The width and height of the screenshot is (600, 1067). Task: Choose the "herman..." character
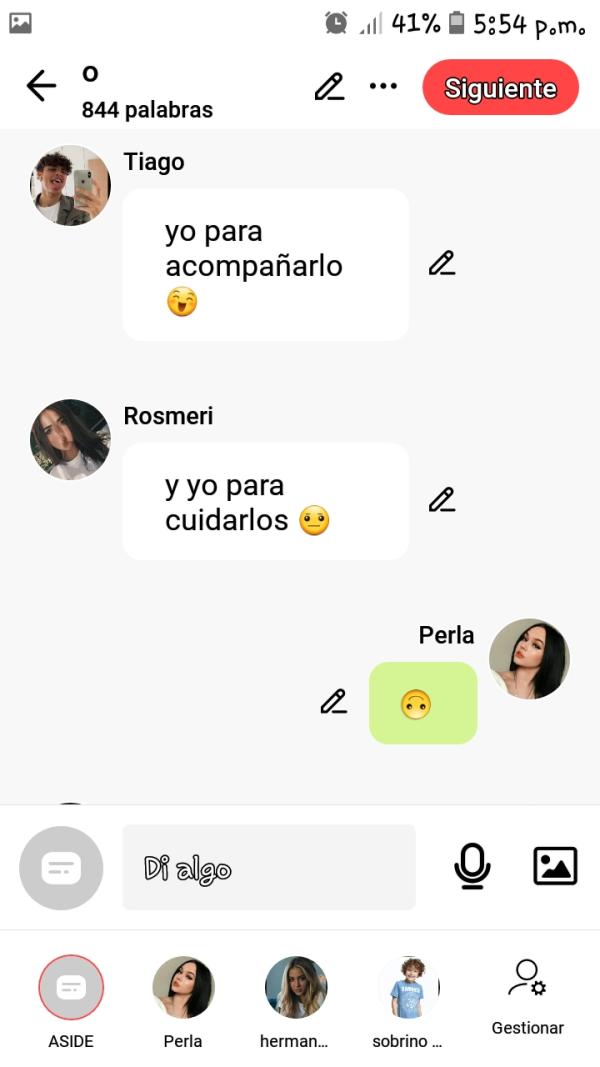(295, 988)
